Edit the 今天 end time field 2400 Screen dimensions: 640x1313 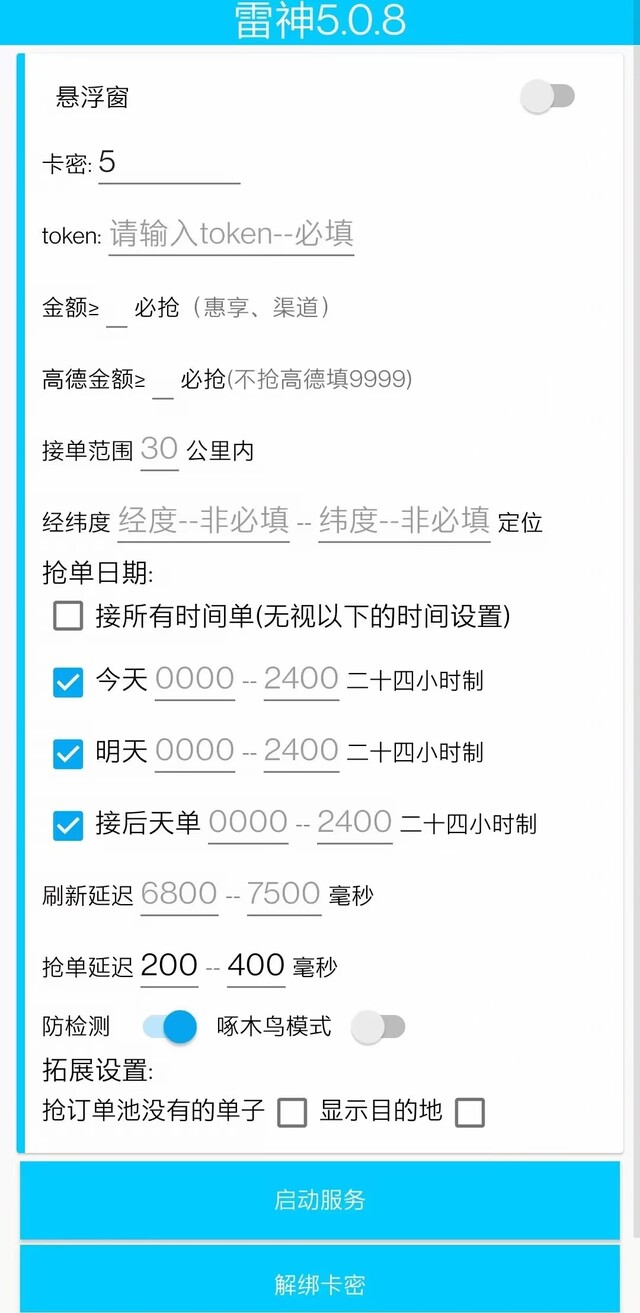[x=301, y=680]
